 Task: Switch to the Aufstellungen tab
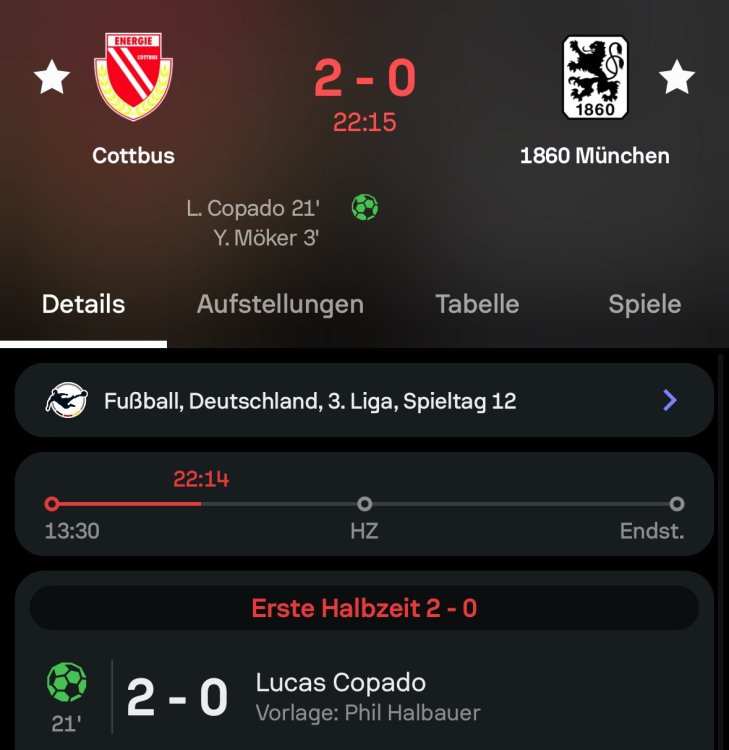tap(280, 304)
